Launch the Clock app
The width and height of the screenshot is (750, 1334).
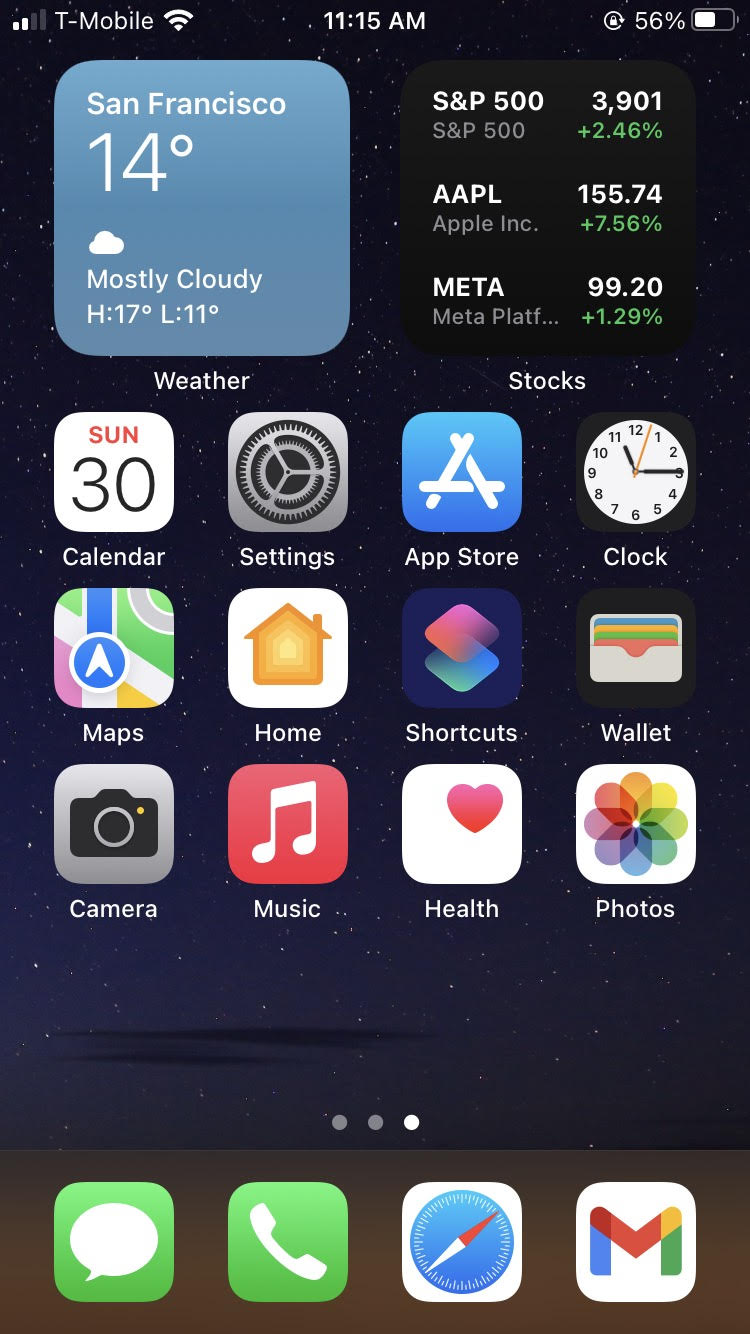[x=636, y=472]
